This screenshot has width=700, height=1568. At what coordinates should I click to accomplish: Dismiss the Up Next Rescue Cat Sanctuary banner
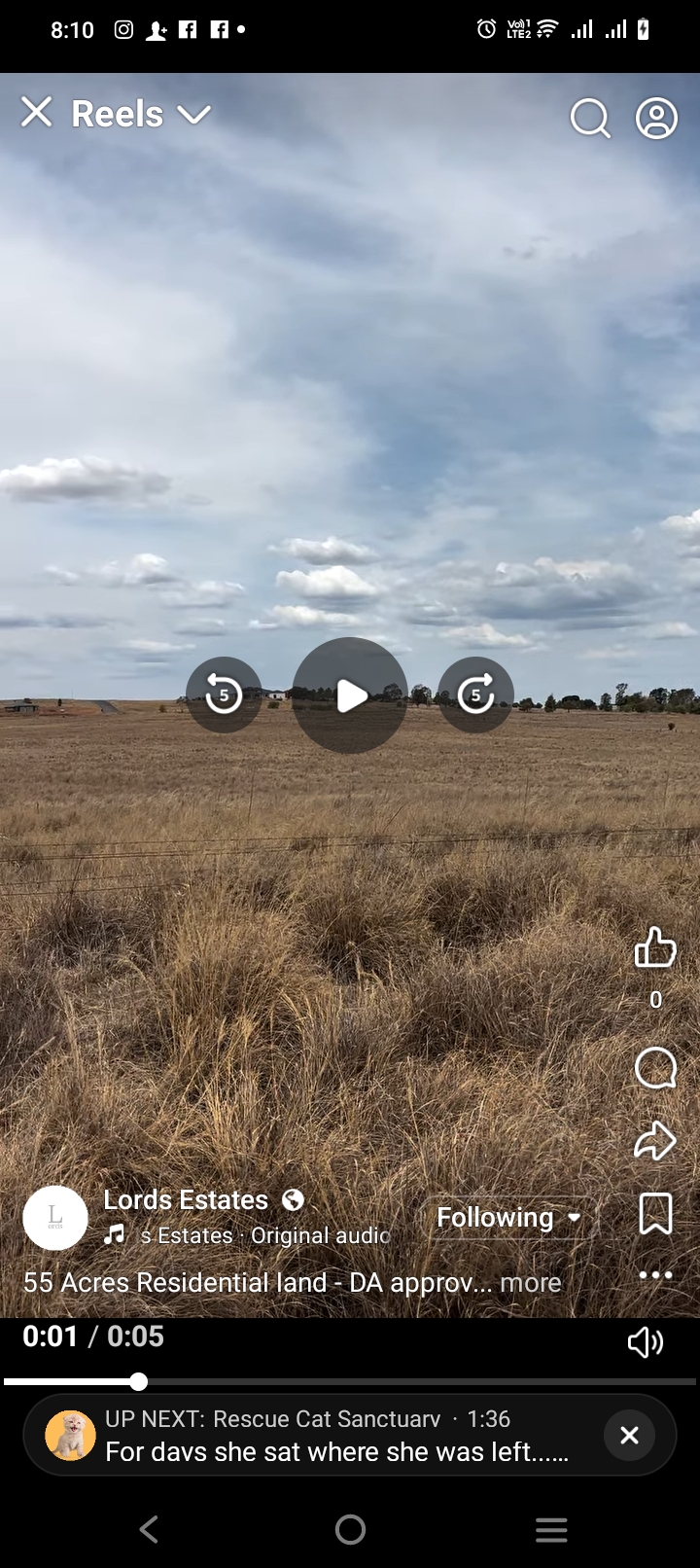pyautogui.click(x=629, y=1435)
